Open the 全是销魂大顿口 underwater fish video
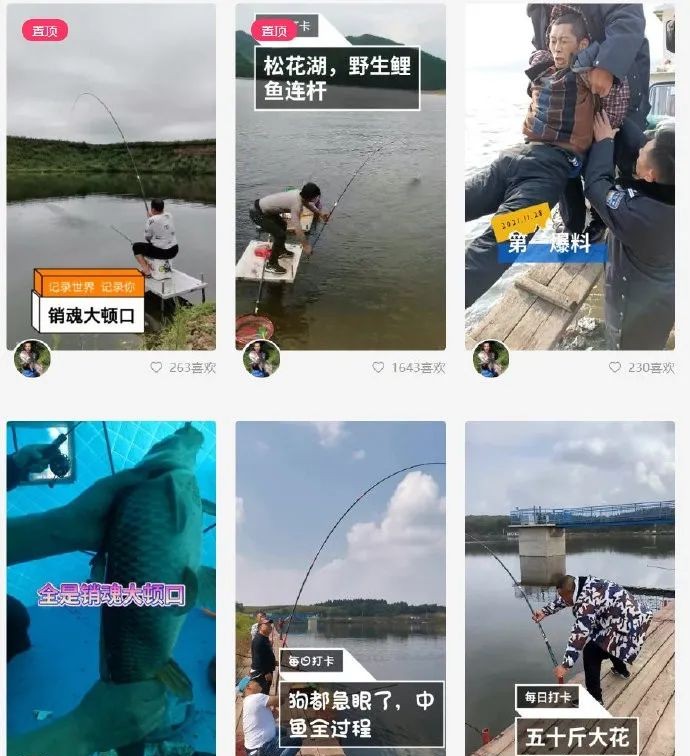690x756 pixels. 111,588
